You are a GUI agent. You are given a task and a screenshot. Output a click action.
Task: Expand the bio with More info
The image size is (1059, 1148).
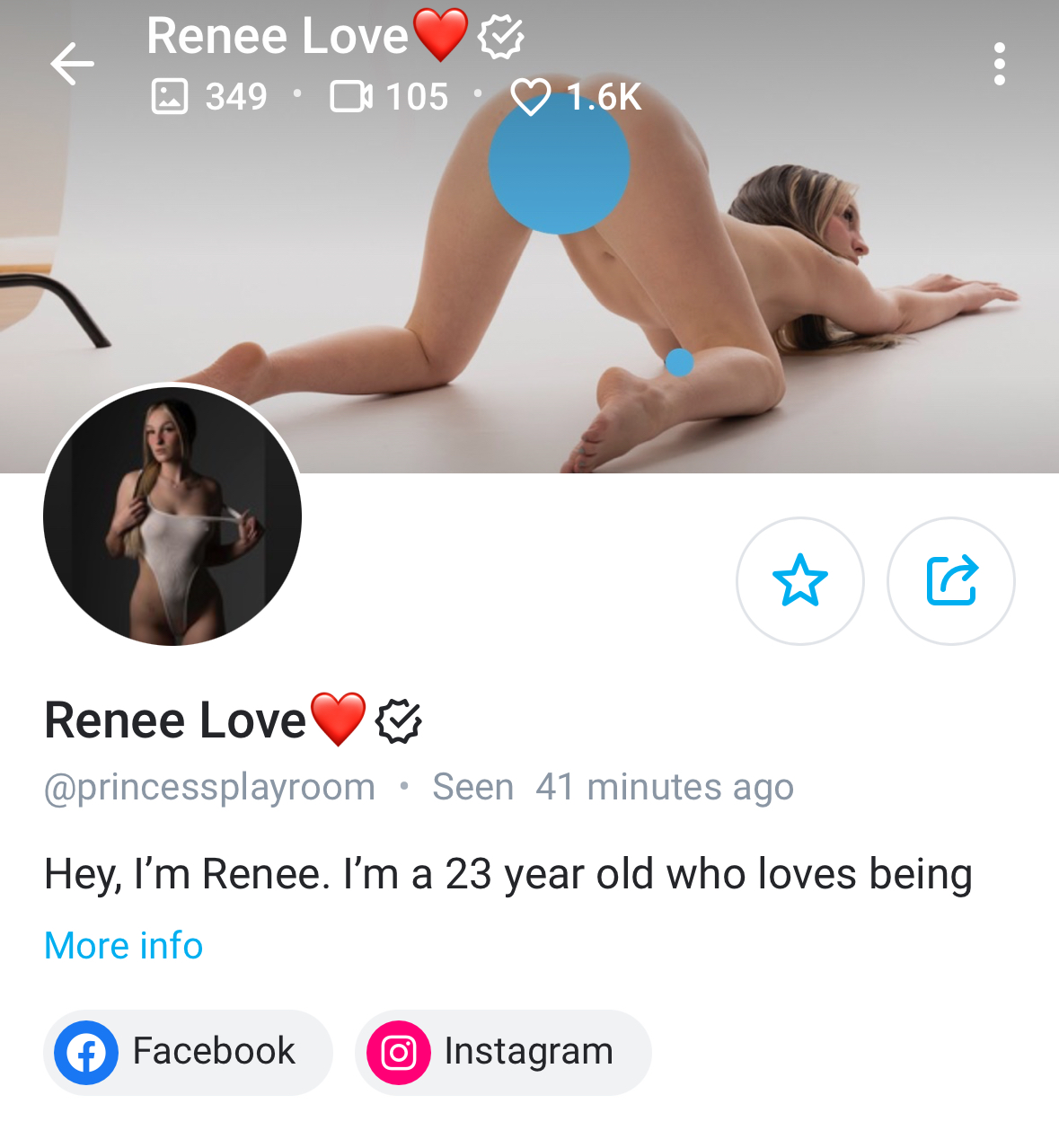pyautogui.click(x=124, y=945)
